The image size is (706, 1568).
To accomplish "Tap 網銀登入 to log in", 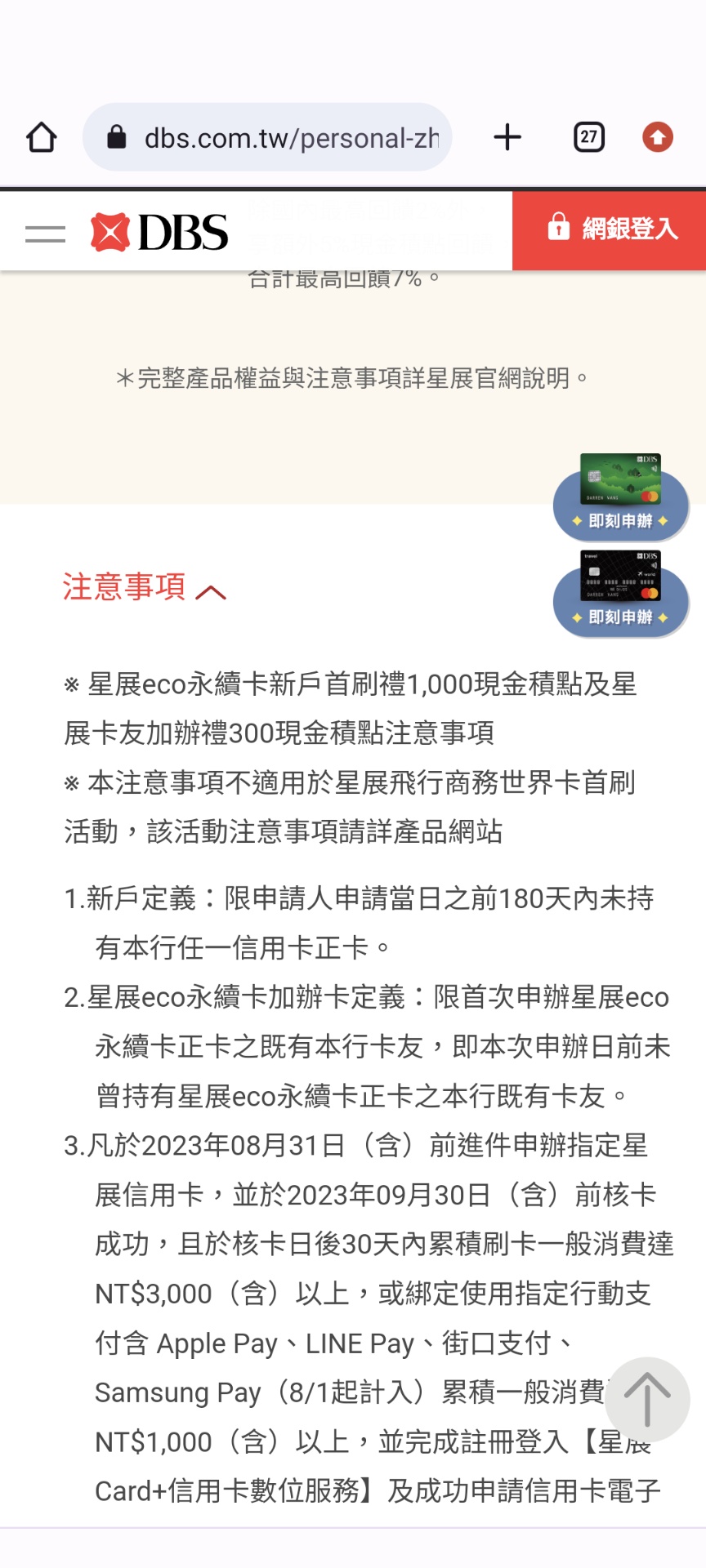I will click(610, 229).
